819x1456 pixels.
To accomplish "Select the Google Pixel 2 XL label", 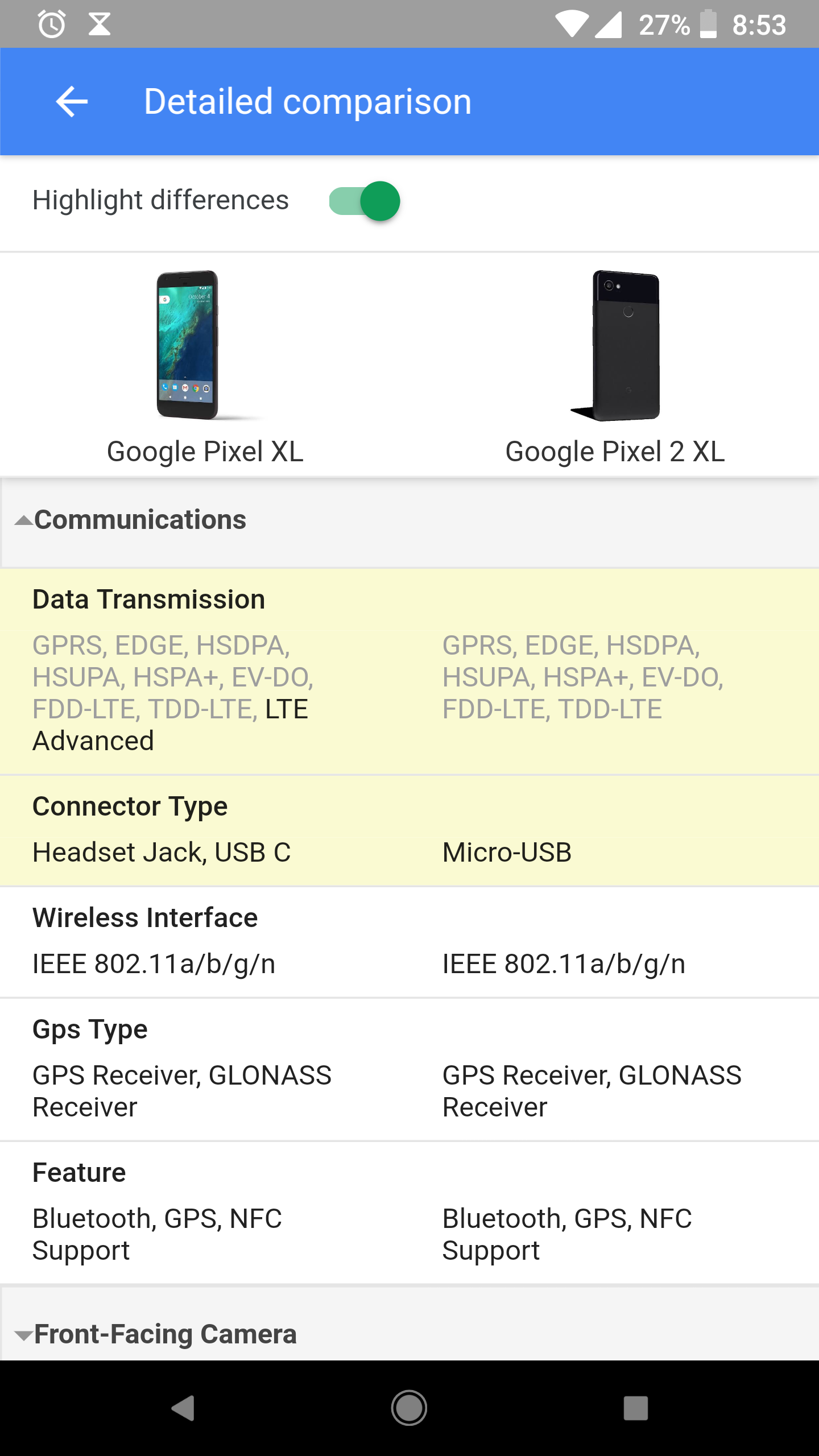I will [615, 450].
